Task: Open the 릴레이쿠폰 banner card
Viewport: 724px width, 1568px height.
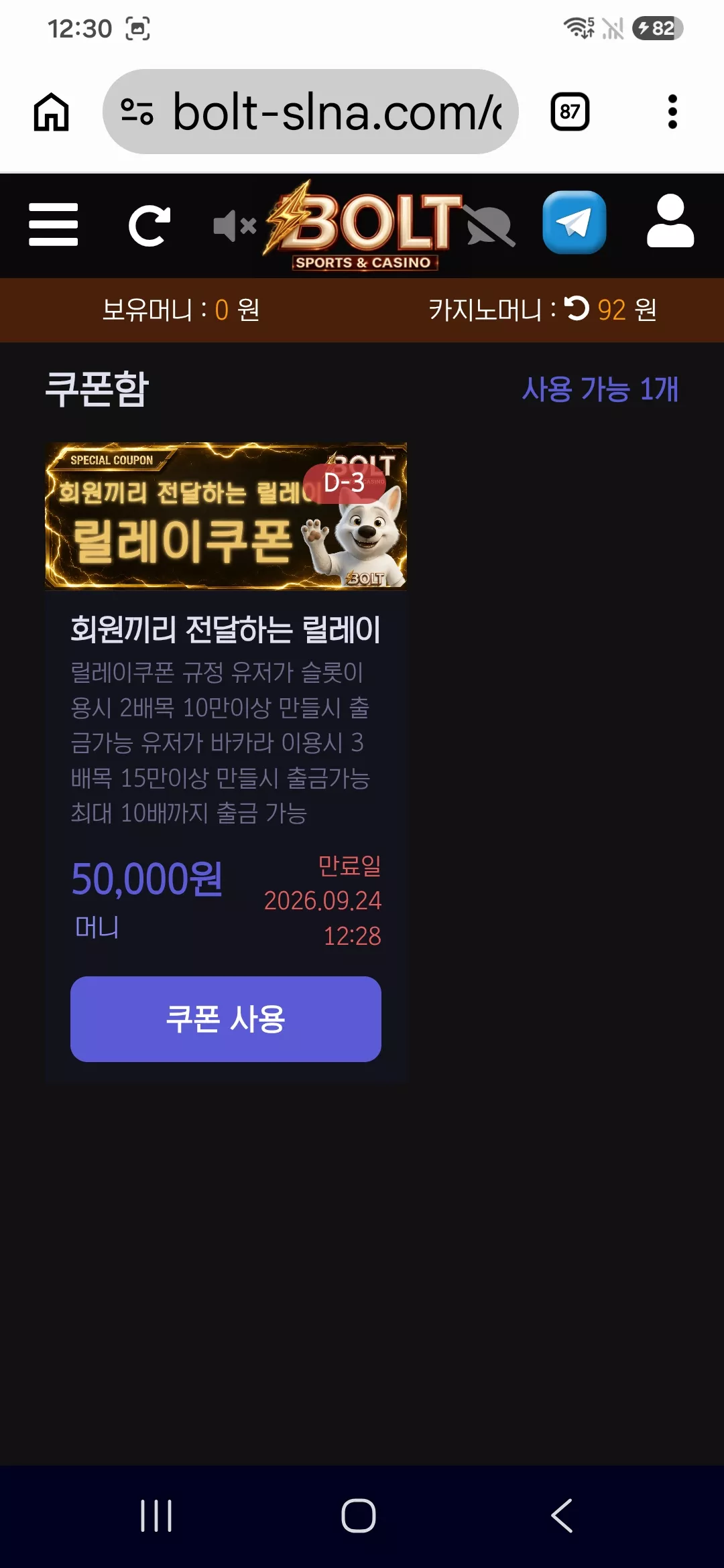Action: point(226,516)
